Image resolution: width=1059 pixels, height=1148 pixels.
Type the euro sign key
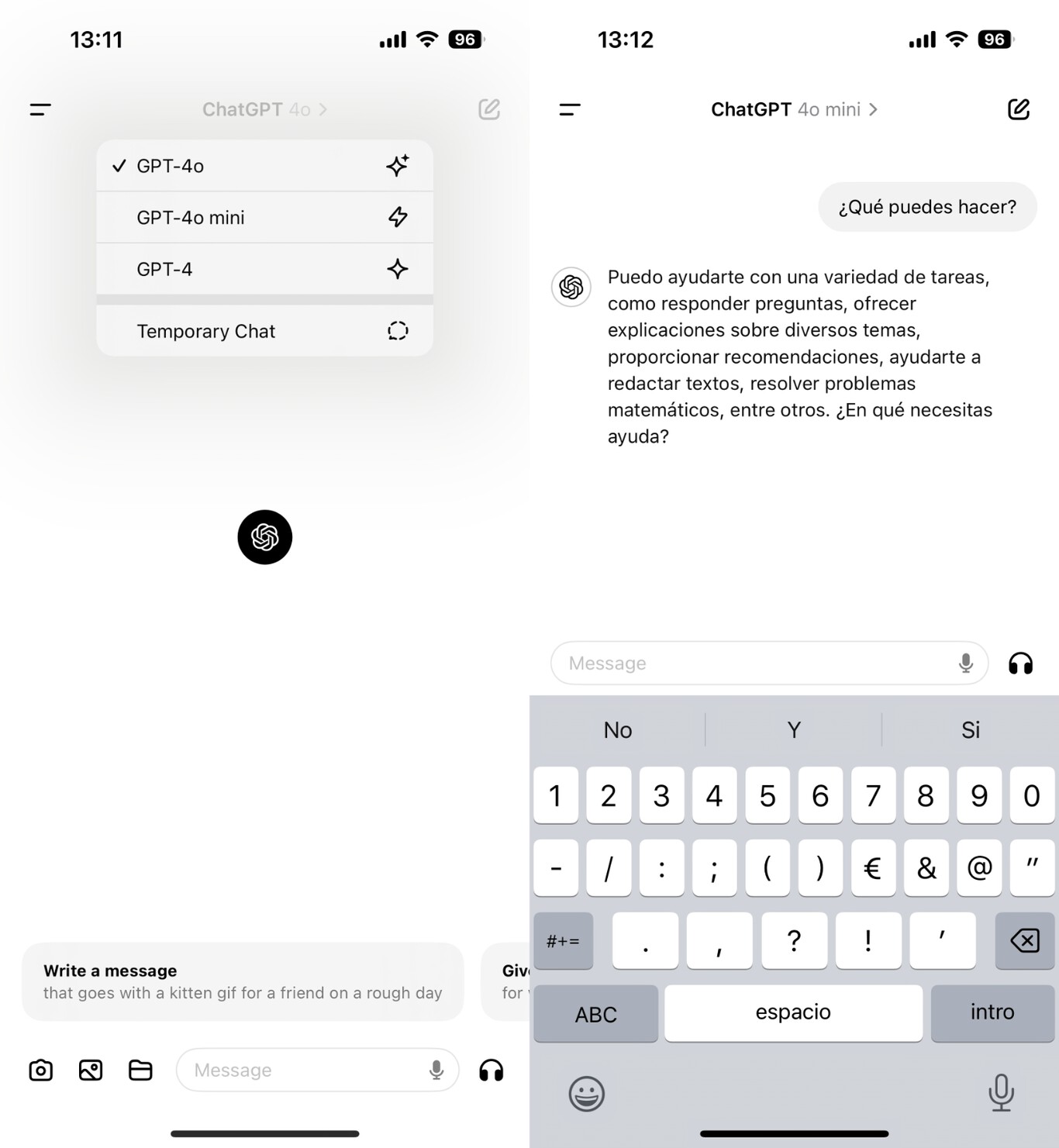(x=873, y=868)
